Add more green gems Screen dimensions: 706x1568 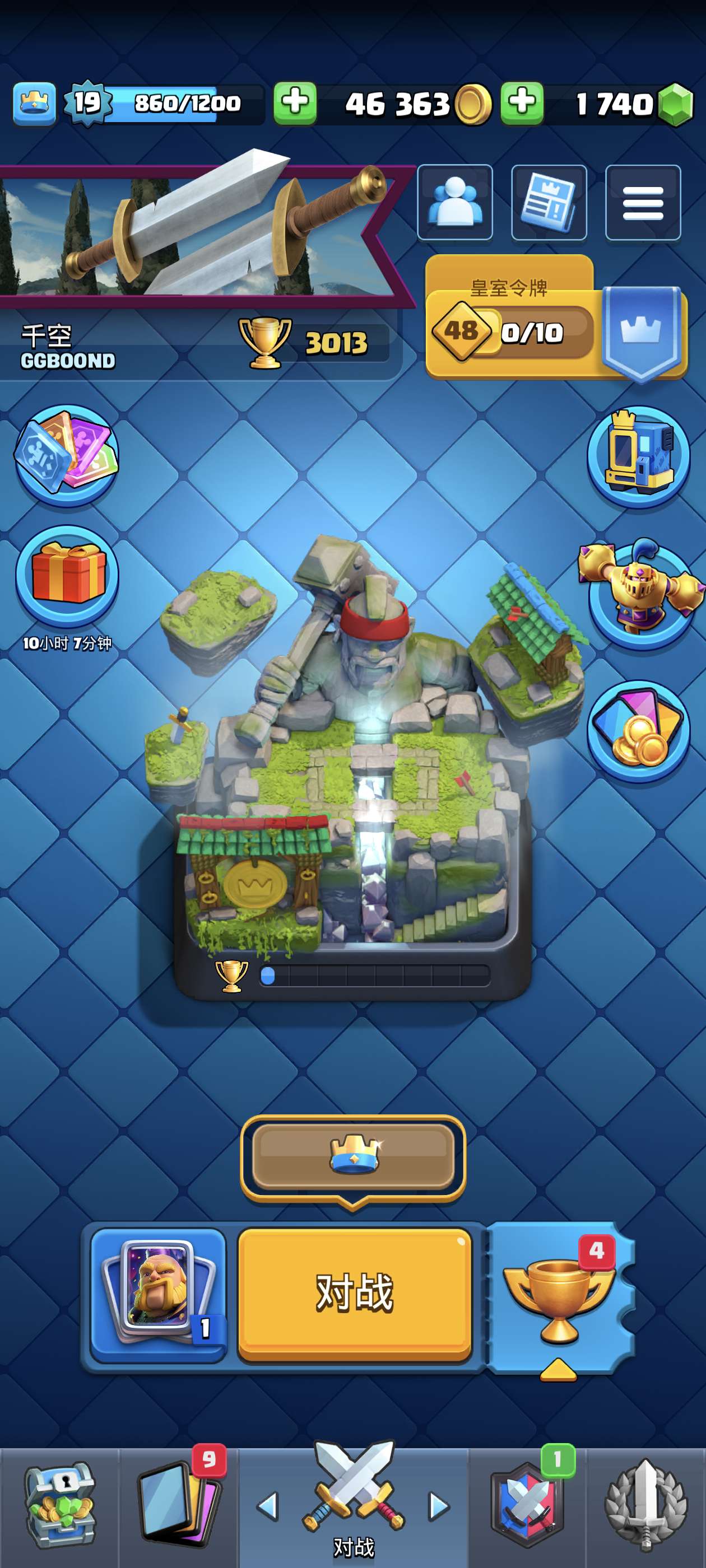click(522, 103)
